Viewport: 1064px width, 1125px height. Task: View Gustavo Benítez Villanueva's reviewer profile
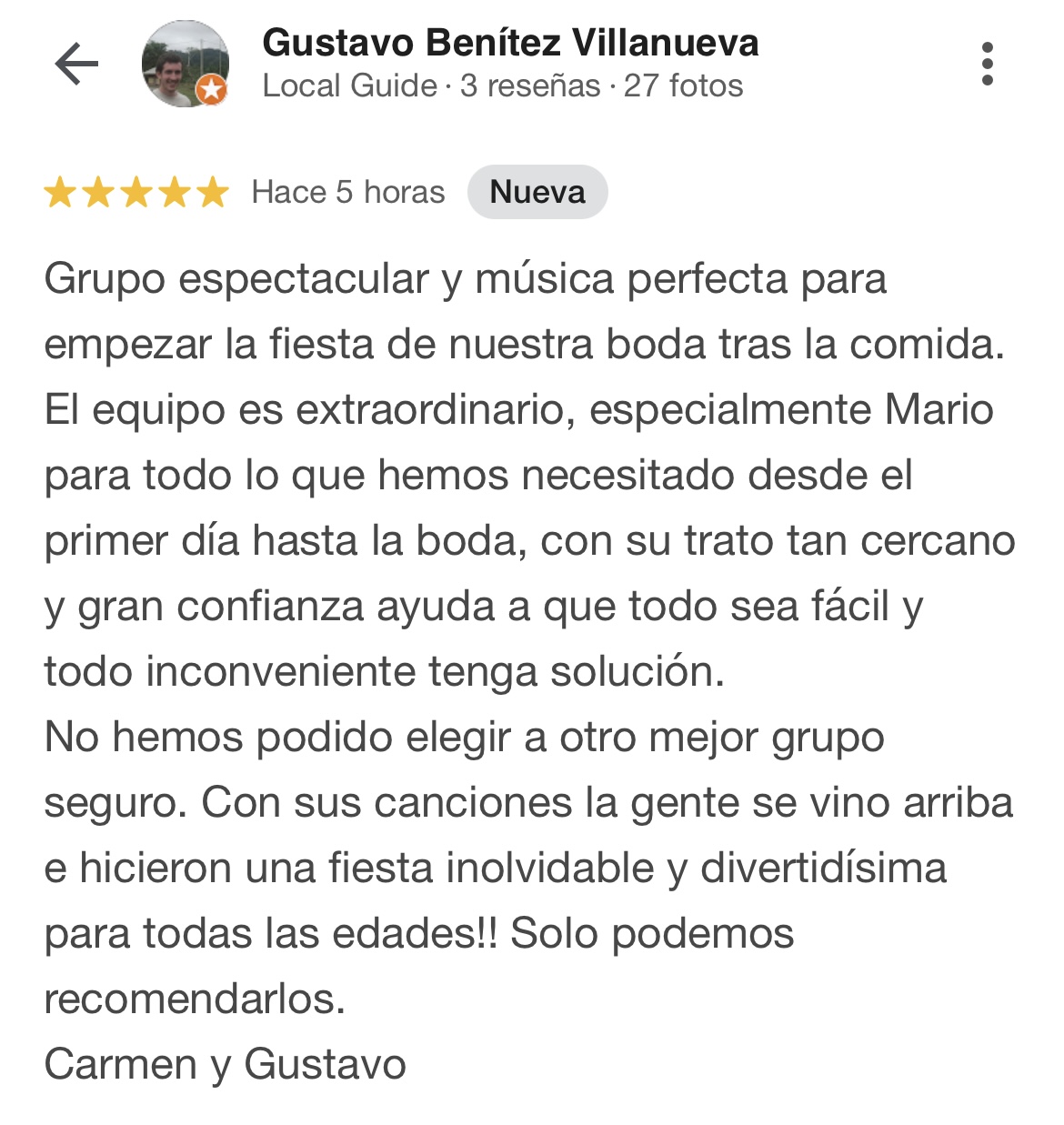(509, 43)
